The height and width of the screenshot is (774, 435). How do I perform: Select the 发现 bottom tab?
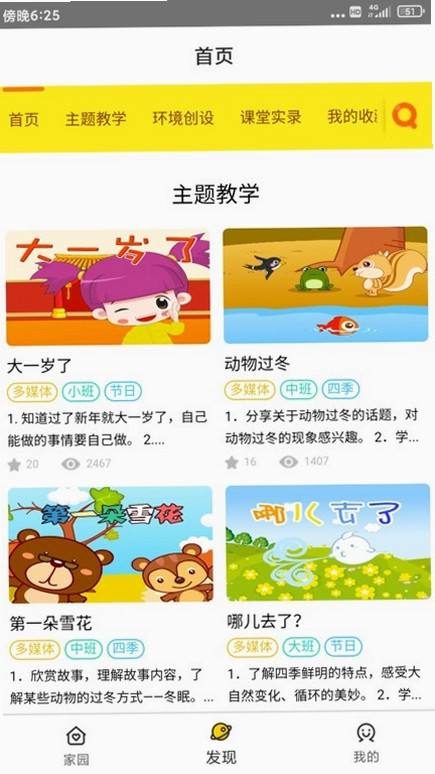pos(221,743)
